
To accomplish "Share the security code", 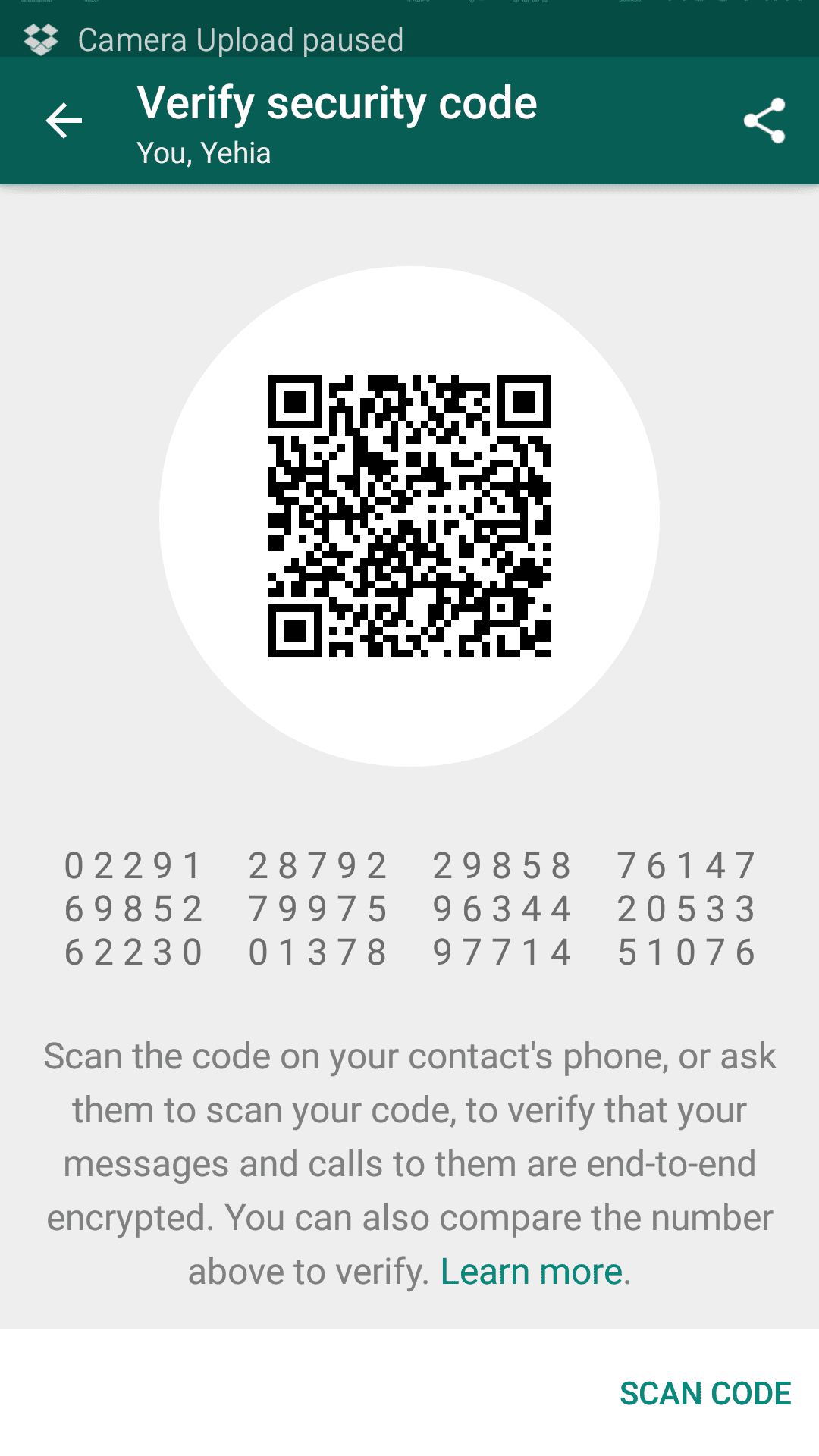I will pyautogui.click(x=764, y=121).
